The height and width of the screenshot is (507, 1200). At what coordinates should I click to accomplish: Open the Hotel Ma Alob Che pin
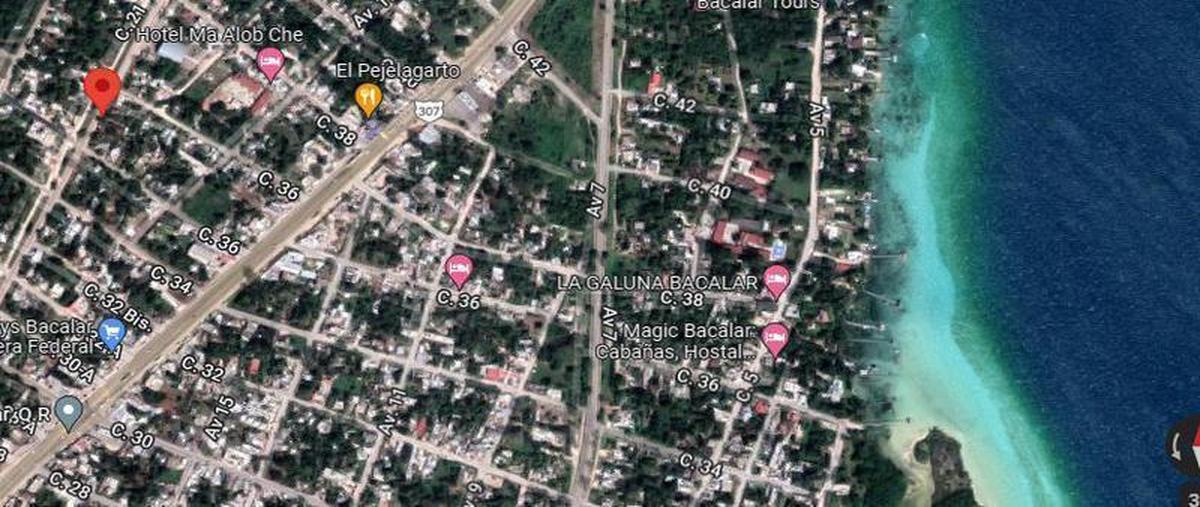270,63
